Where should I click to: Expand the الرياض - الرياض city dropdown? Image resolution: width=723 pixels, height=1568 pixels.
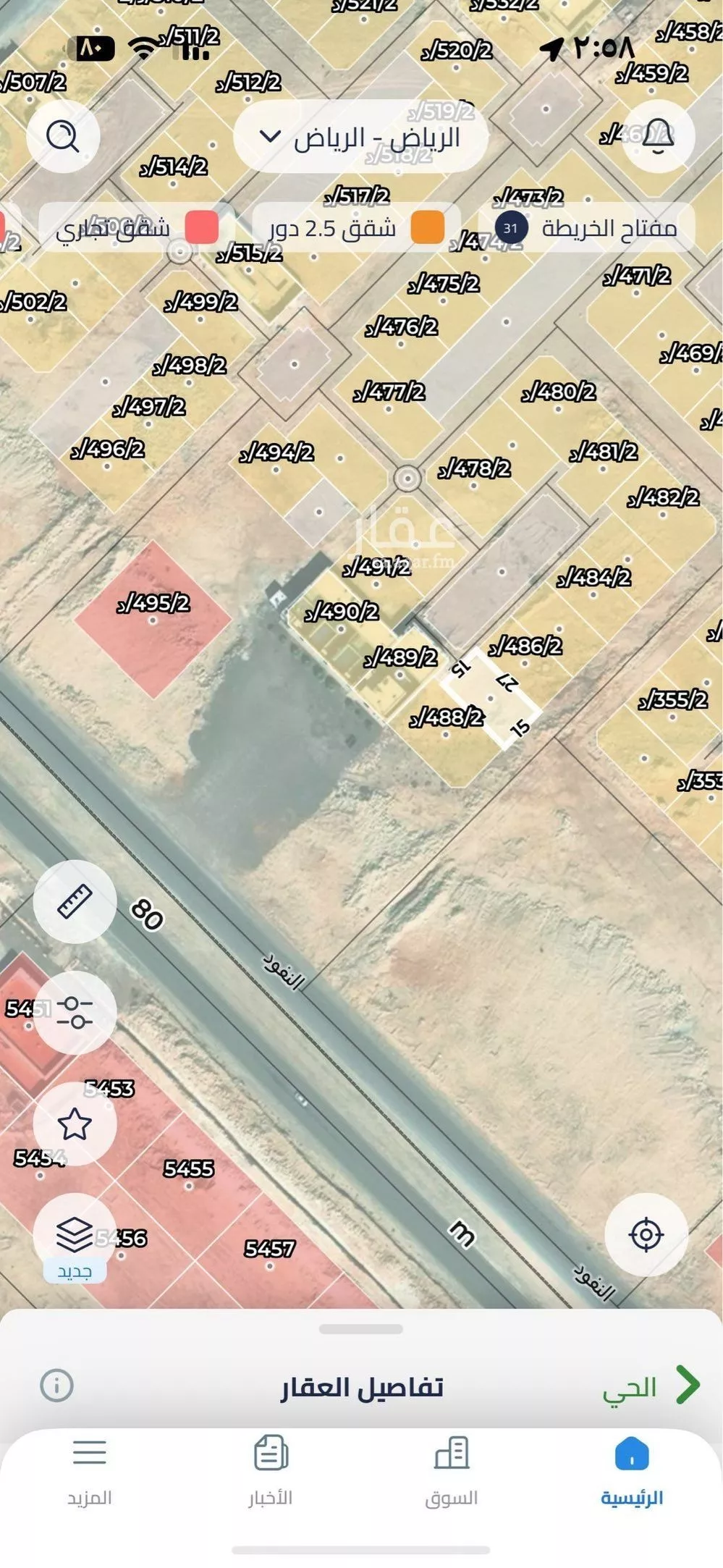click(x=360, y=137)
